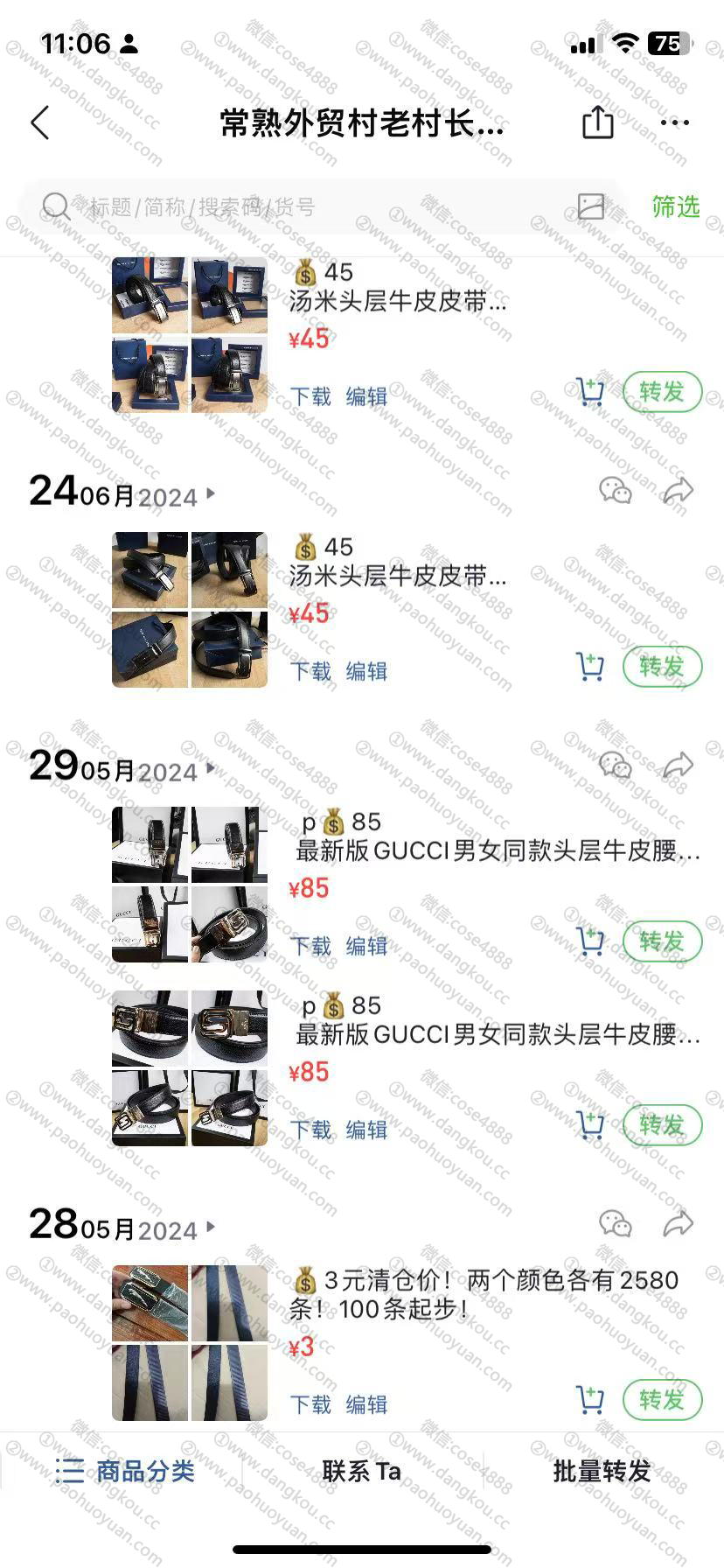Share this shop via the share icon
The height and width of the screenshot is (1568, 724).
click(598, 122)
